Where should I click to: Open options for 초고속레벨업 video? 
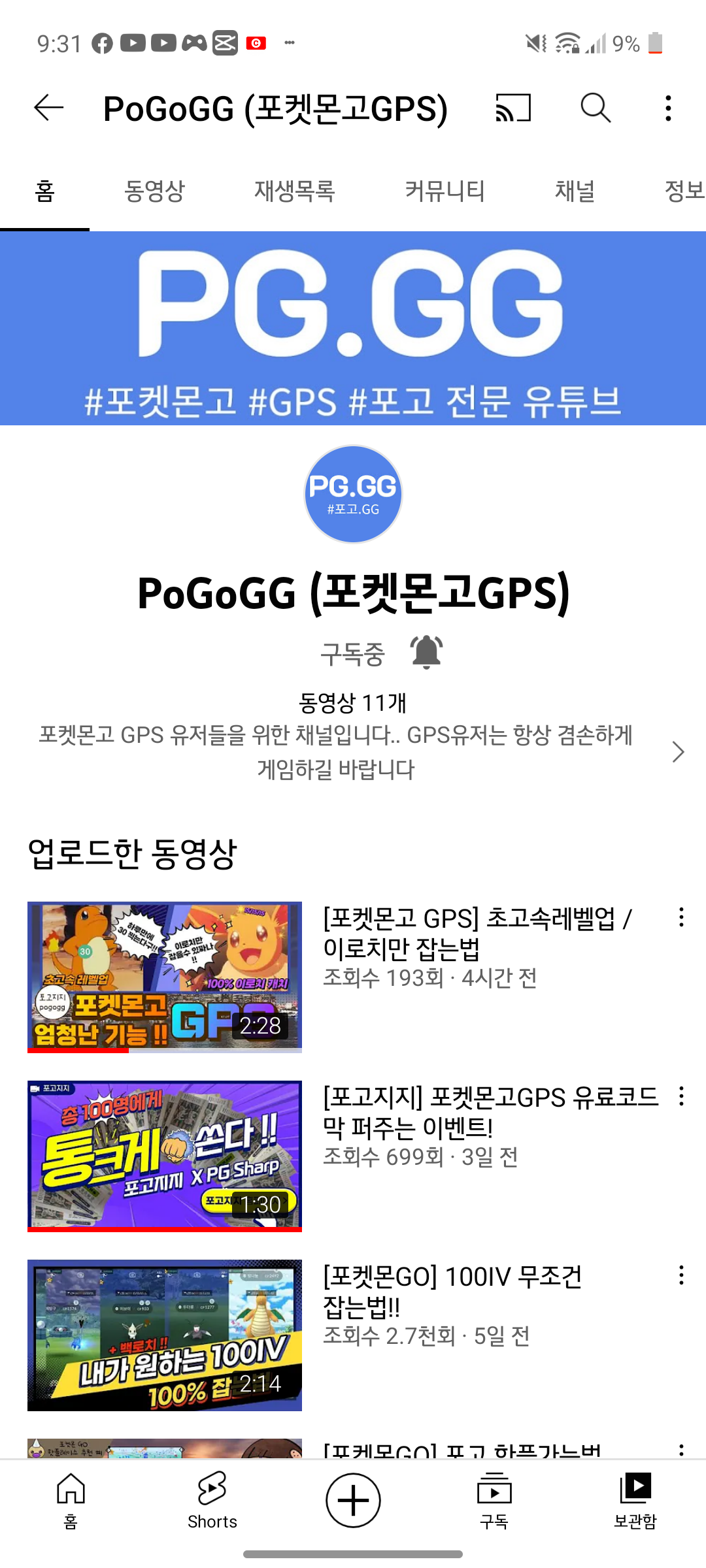click(681, 917)
